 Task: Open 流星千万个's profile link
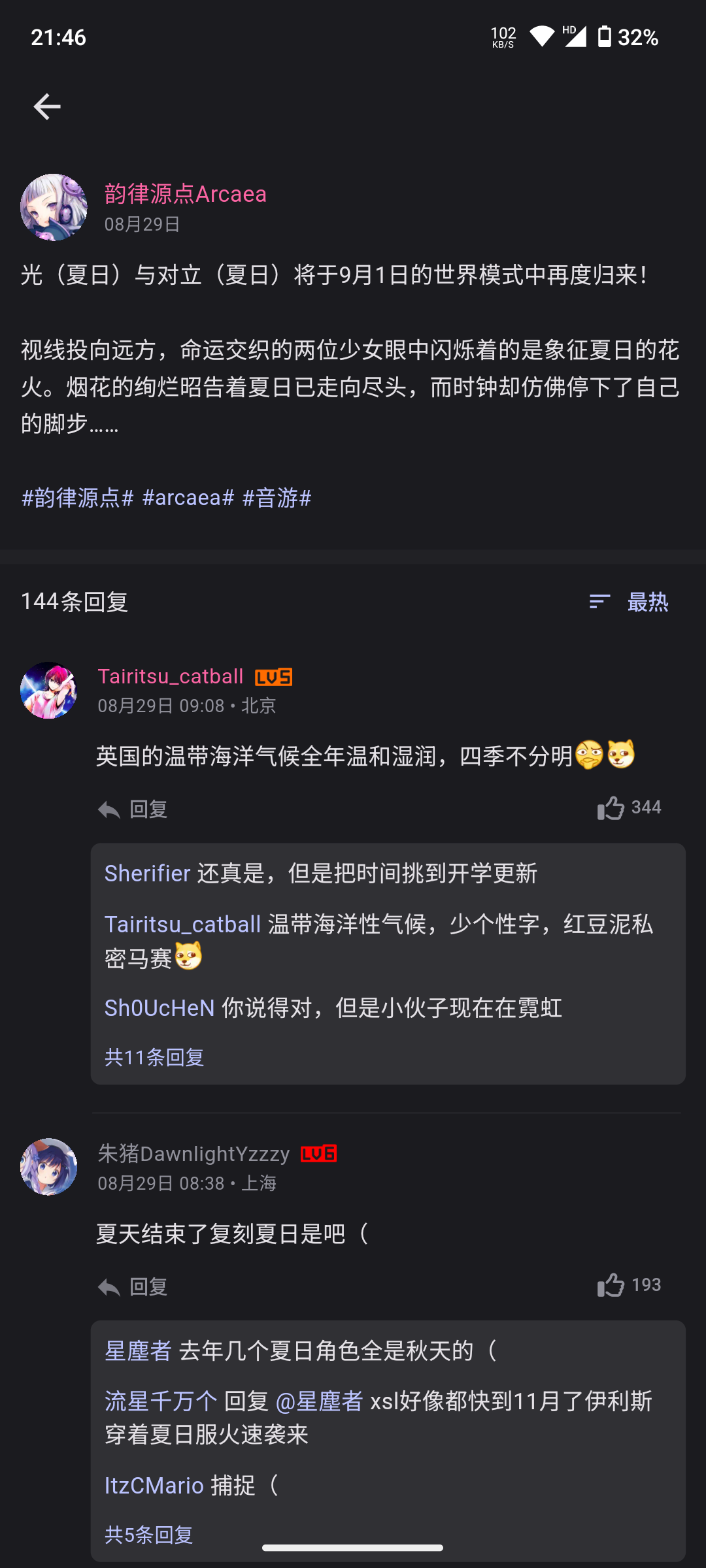(161, 1401)
